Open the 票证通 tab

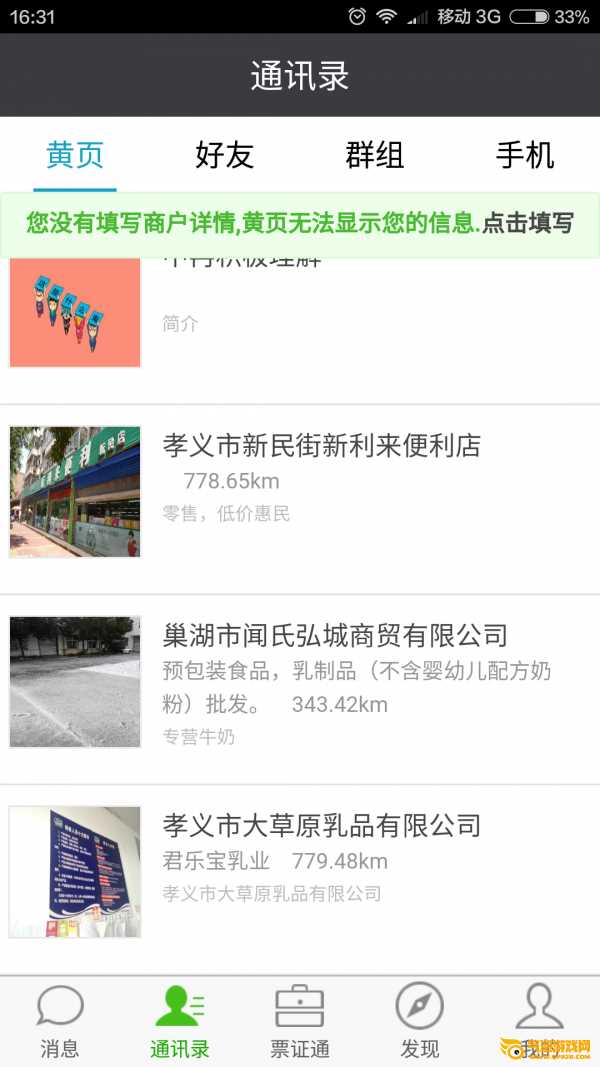(x=300, y=1020)
